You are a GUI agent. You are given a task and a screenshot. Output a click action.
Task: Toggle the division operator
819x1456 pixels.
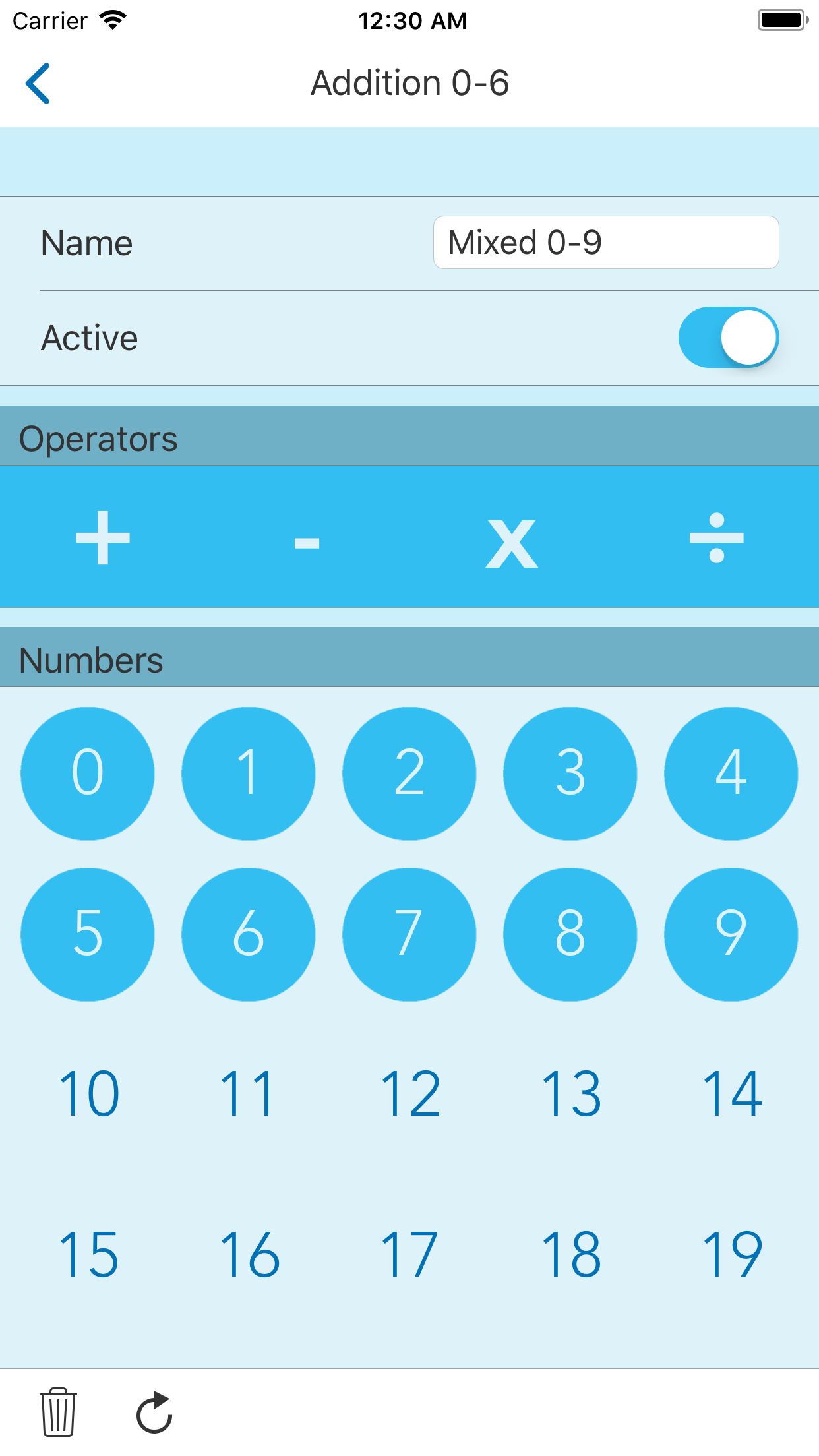[717, 537]
